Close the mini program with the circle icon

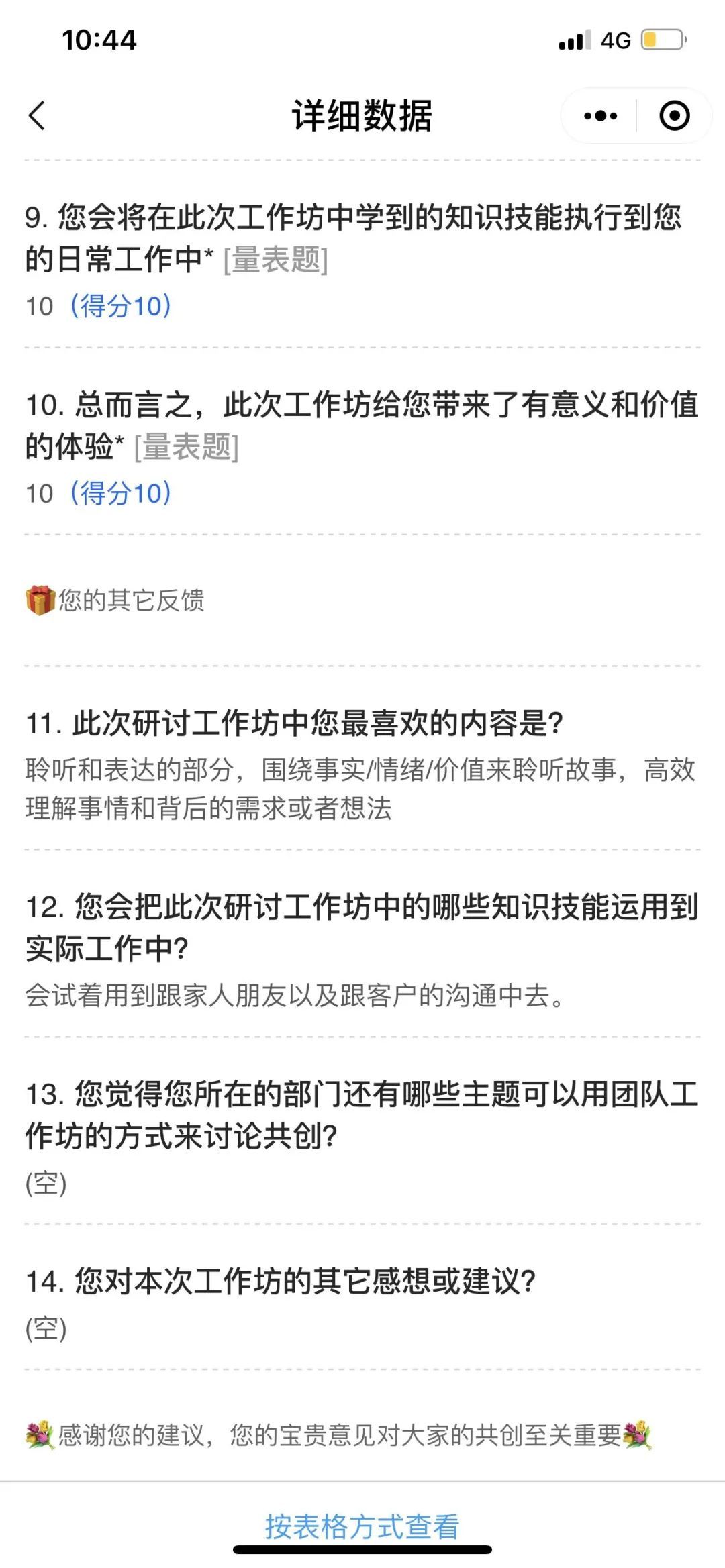click(x=674, y=116)
